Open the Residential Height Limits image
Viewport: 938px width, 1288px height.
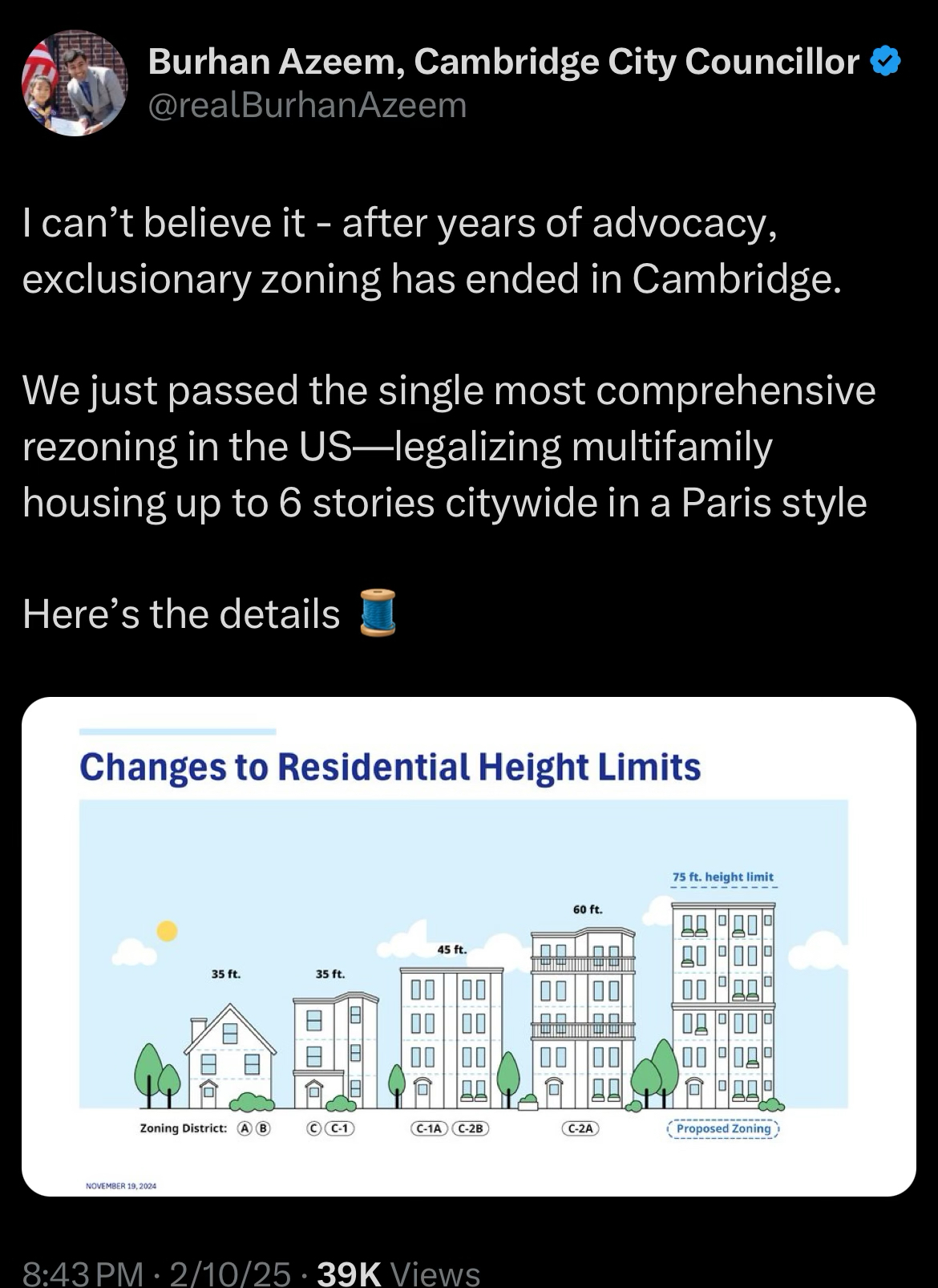coord(468,946)
